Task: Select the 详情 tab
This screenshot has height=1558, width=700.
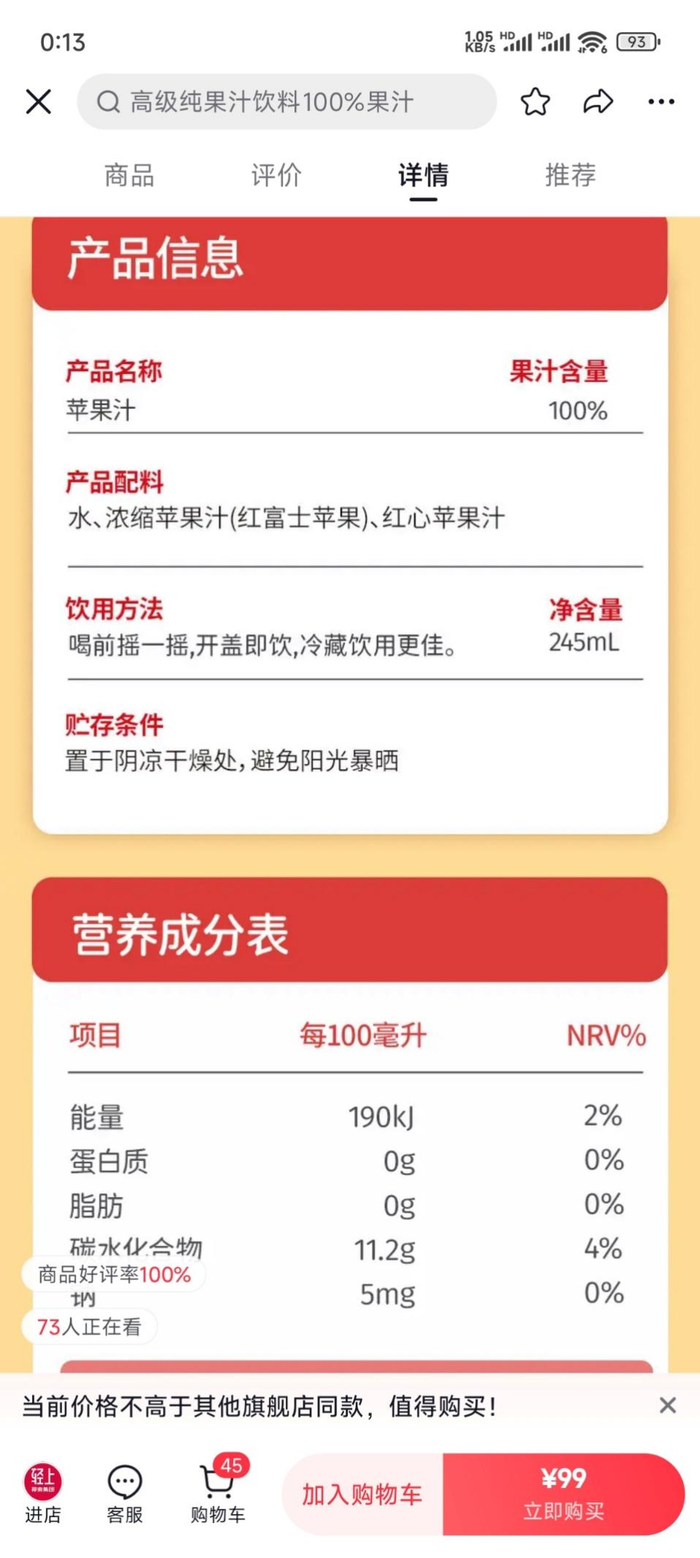Action: [x=423, y=176]
